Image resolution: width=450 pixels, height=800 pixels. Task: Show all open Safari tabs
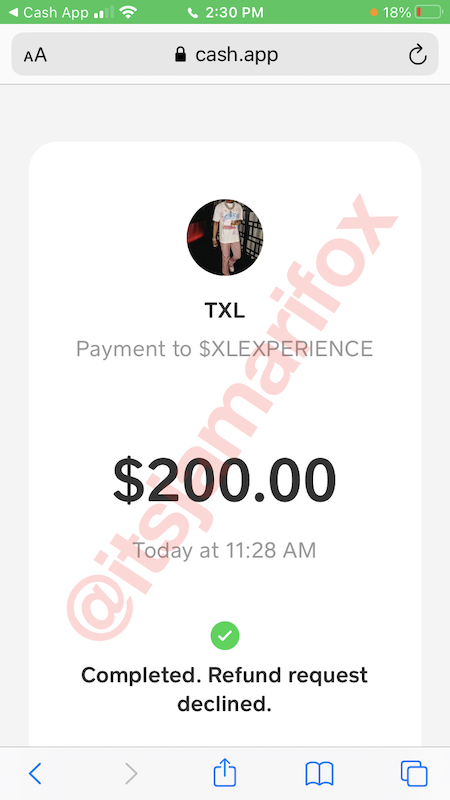pos(414,773)
